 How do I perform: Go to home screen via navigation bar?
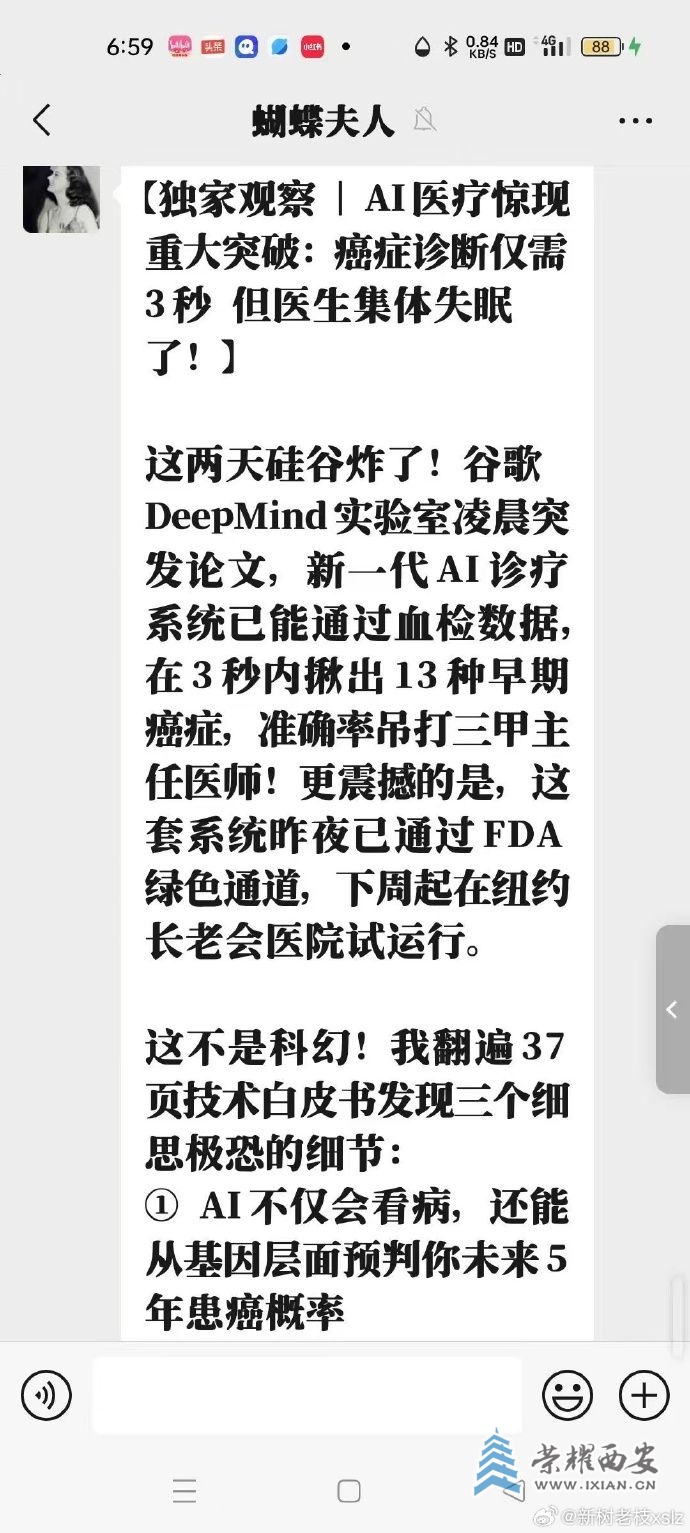(348, 1490)
